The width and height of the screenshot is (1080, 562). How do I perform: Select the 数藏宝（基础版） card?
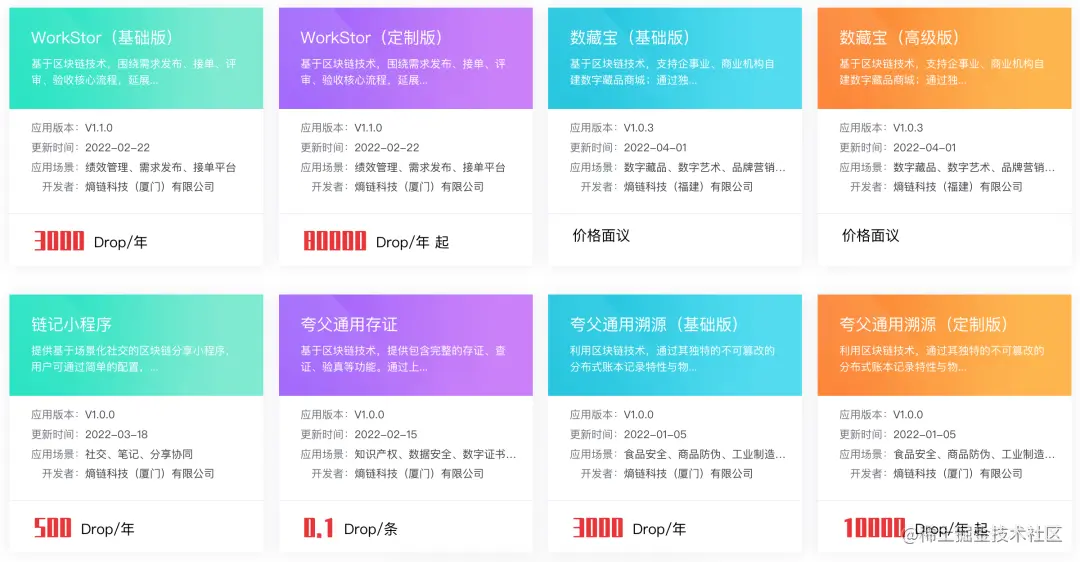click(630, 38)
